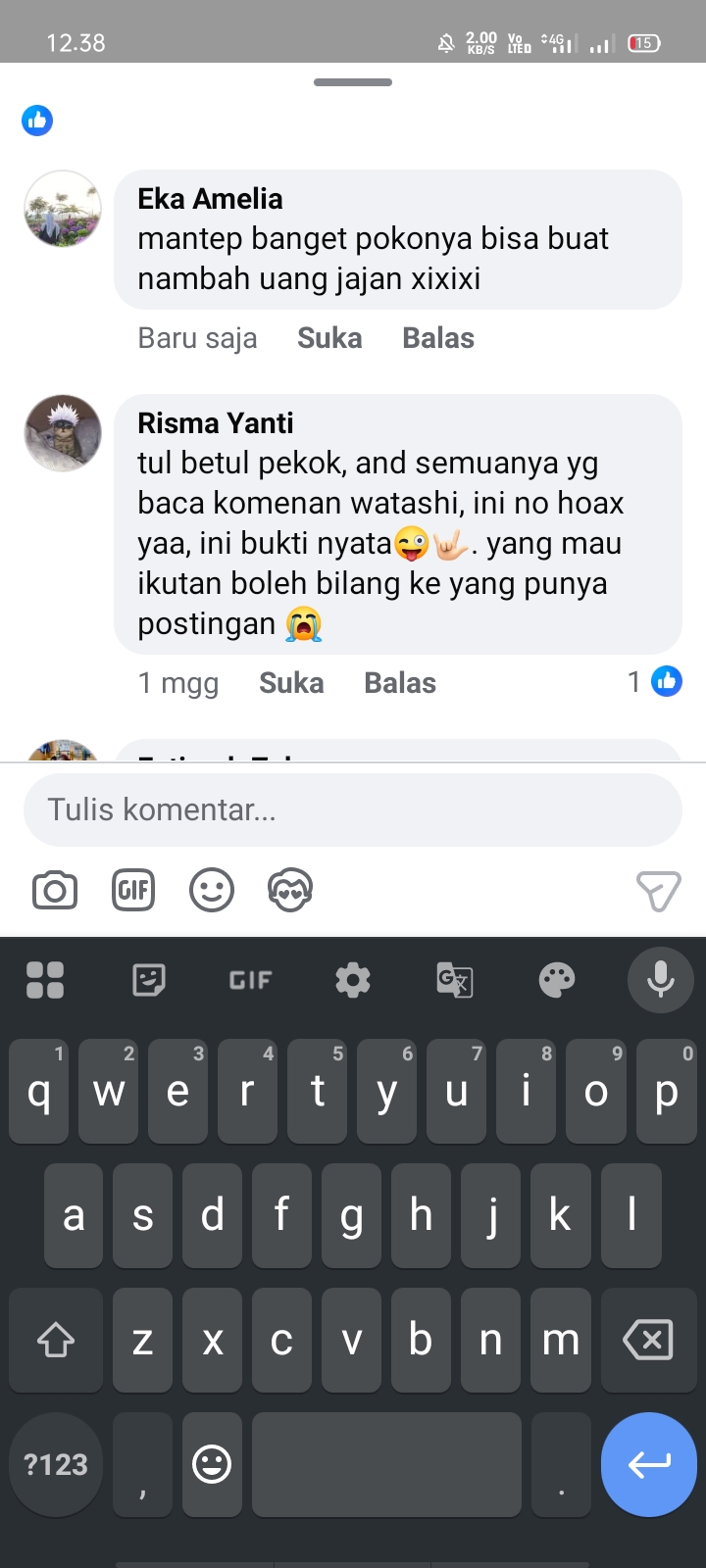Switch keyboard to ?123 symbols
Viewport: 706px width, 1568px height.
point(56,1464)
